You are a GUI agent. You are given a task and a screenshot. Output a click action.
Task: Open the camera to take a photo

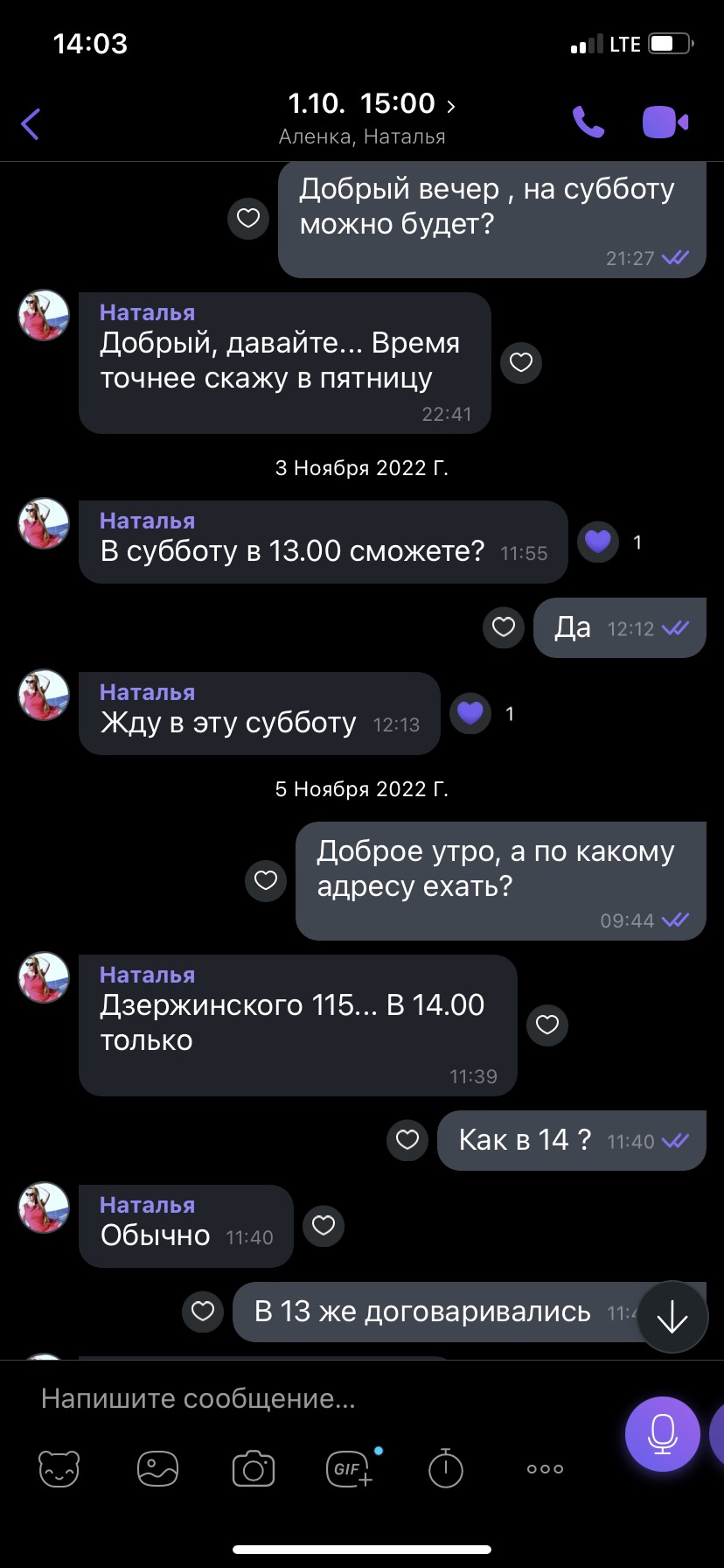tap(254, 1468)
